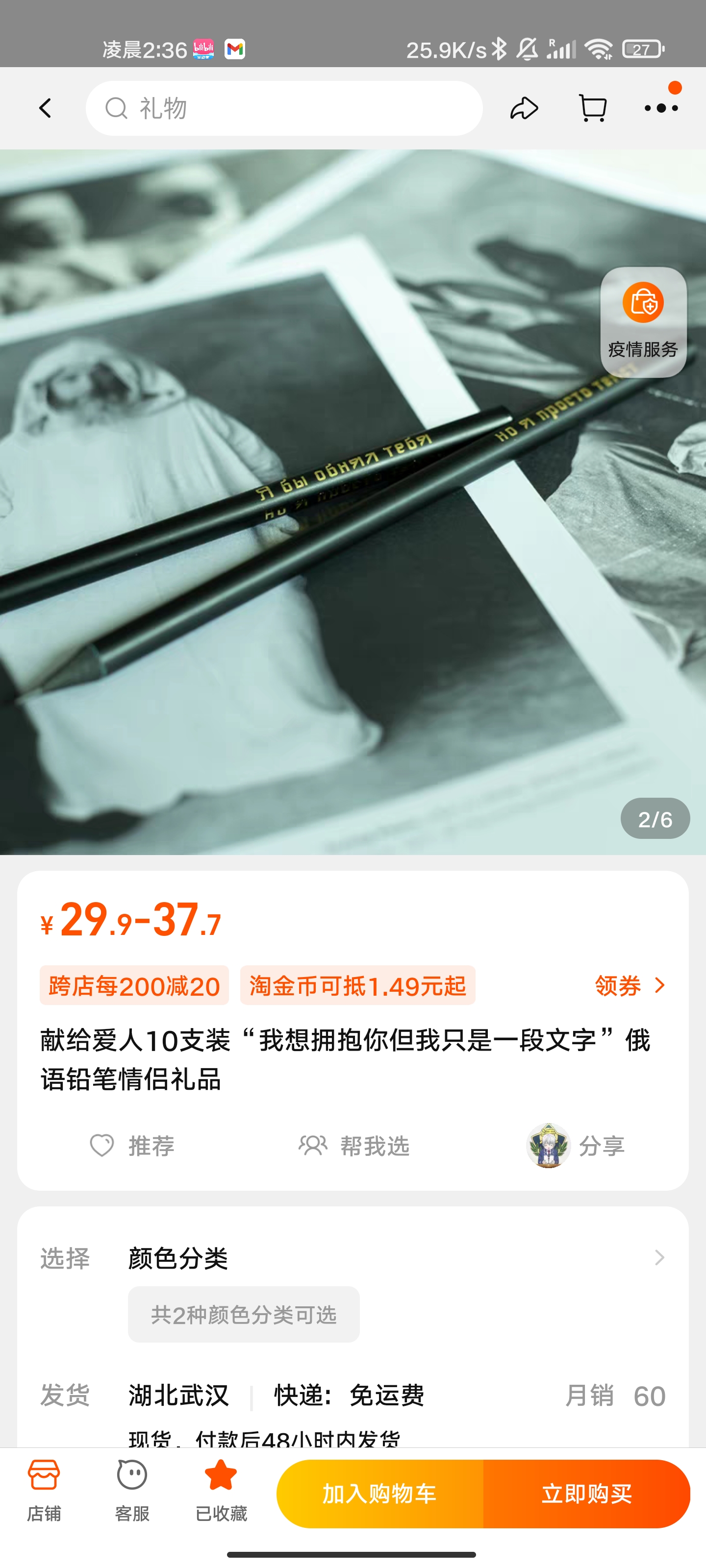Open 颜色分类 selection row

pyautogui.click(x=390, y=1257)
